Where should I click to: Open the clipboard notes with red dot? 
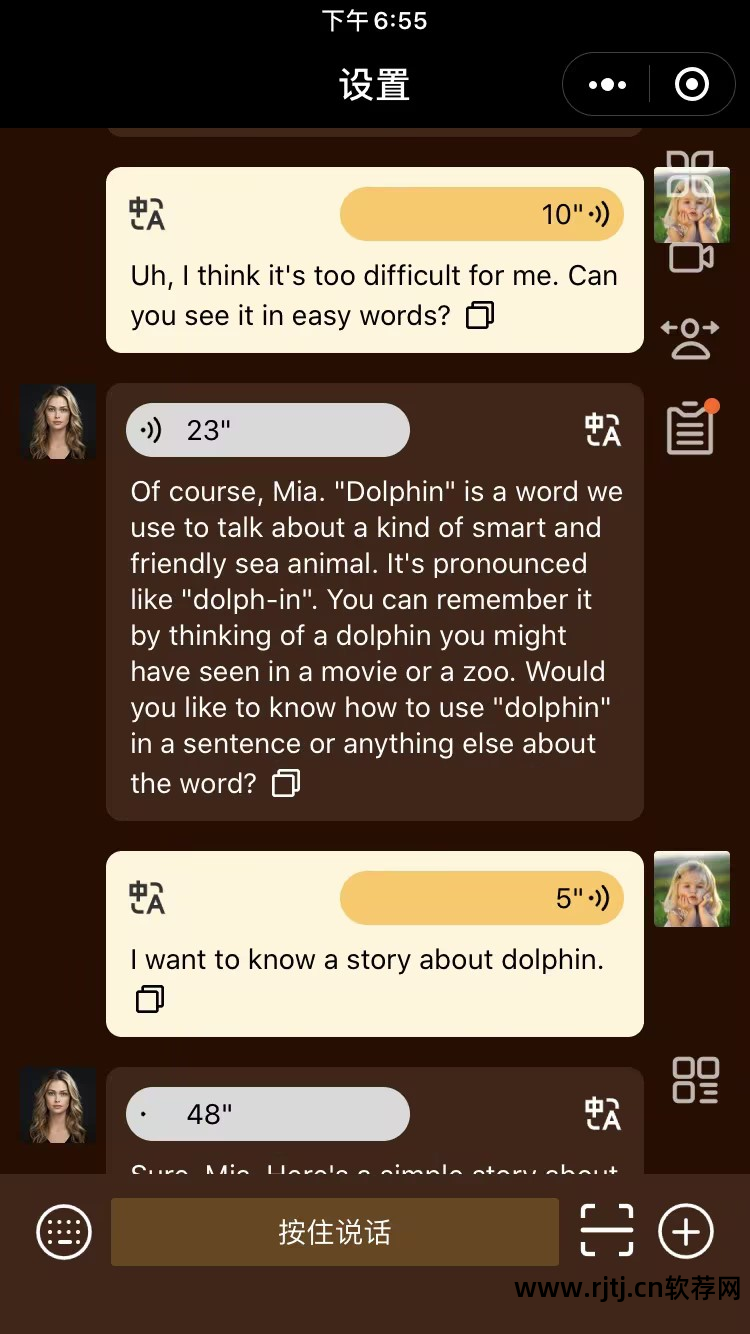coord(691,428)
